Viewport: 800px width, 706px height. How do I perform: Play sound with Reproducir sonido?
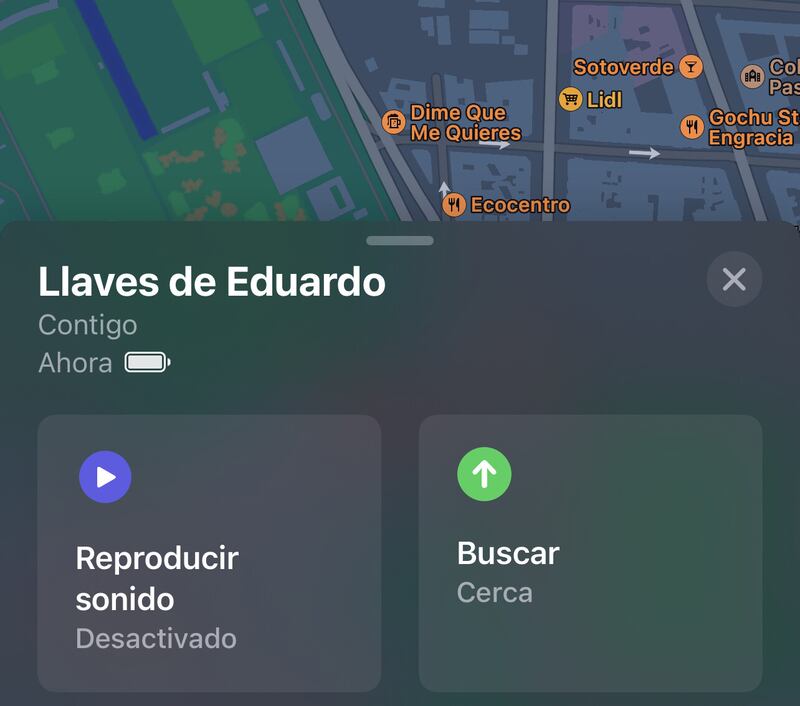(209, 553)
